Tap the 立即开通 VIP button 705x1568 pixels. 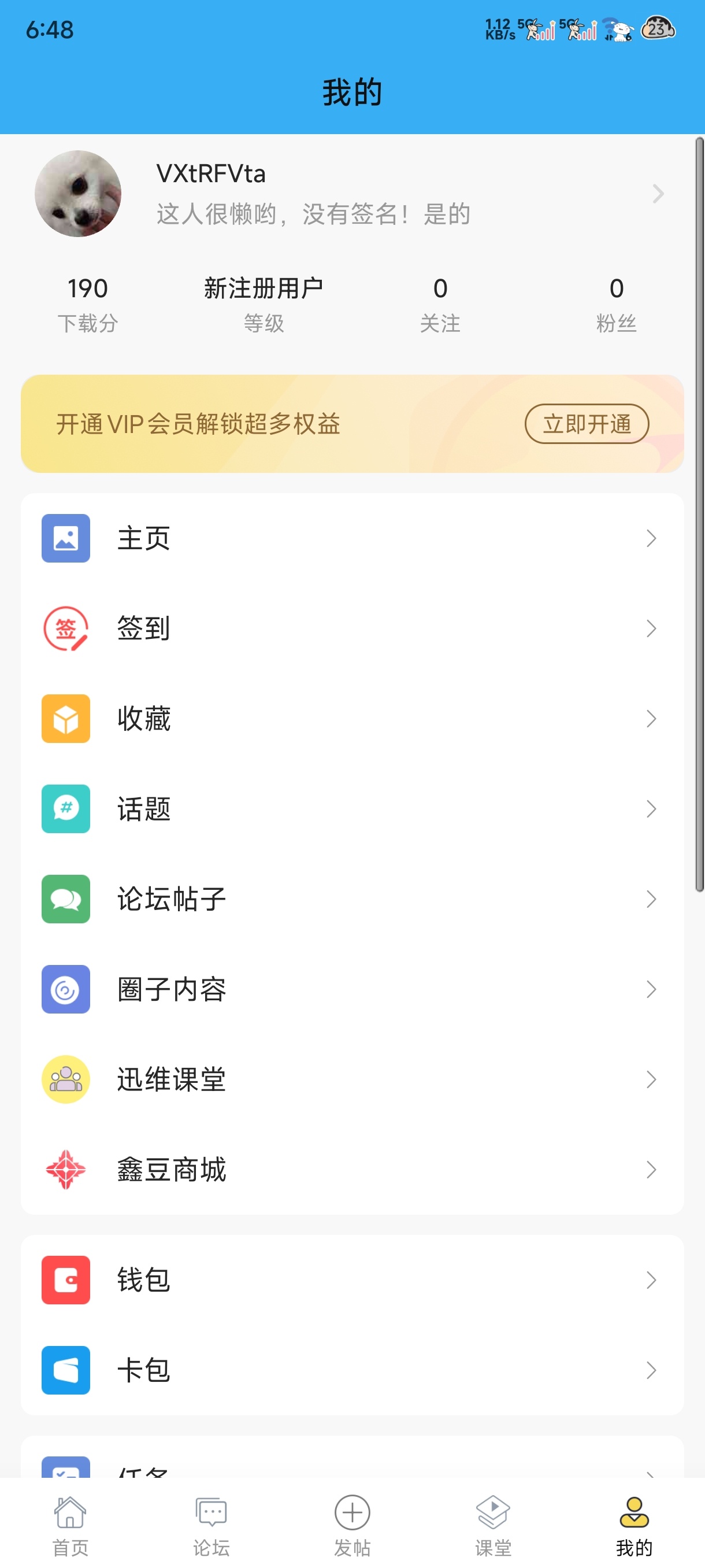coord(587,424)
